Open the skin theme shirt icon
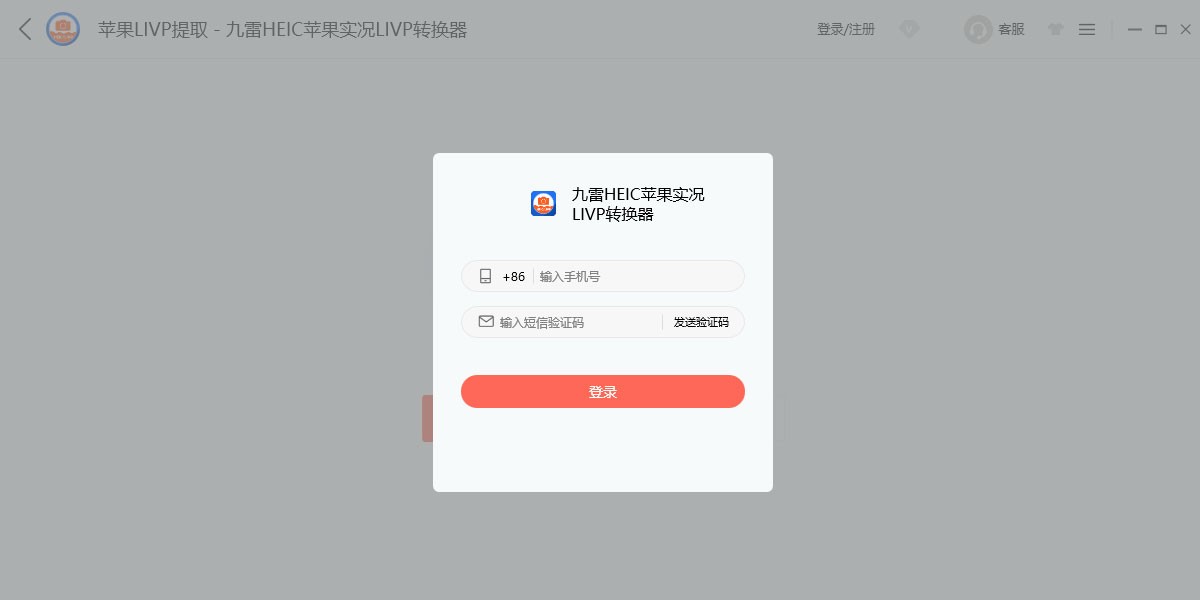The height and width of the screenshot is (600, 1200). coord(1055,29)
